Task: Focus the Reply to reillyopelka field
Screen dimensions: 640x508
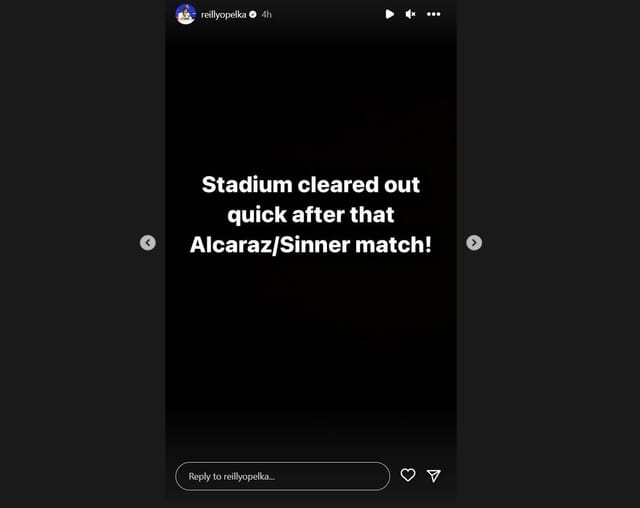Action: click(282, 476)
